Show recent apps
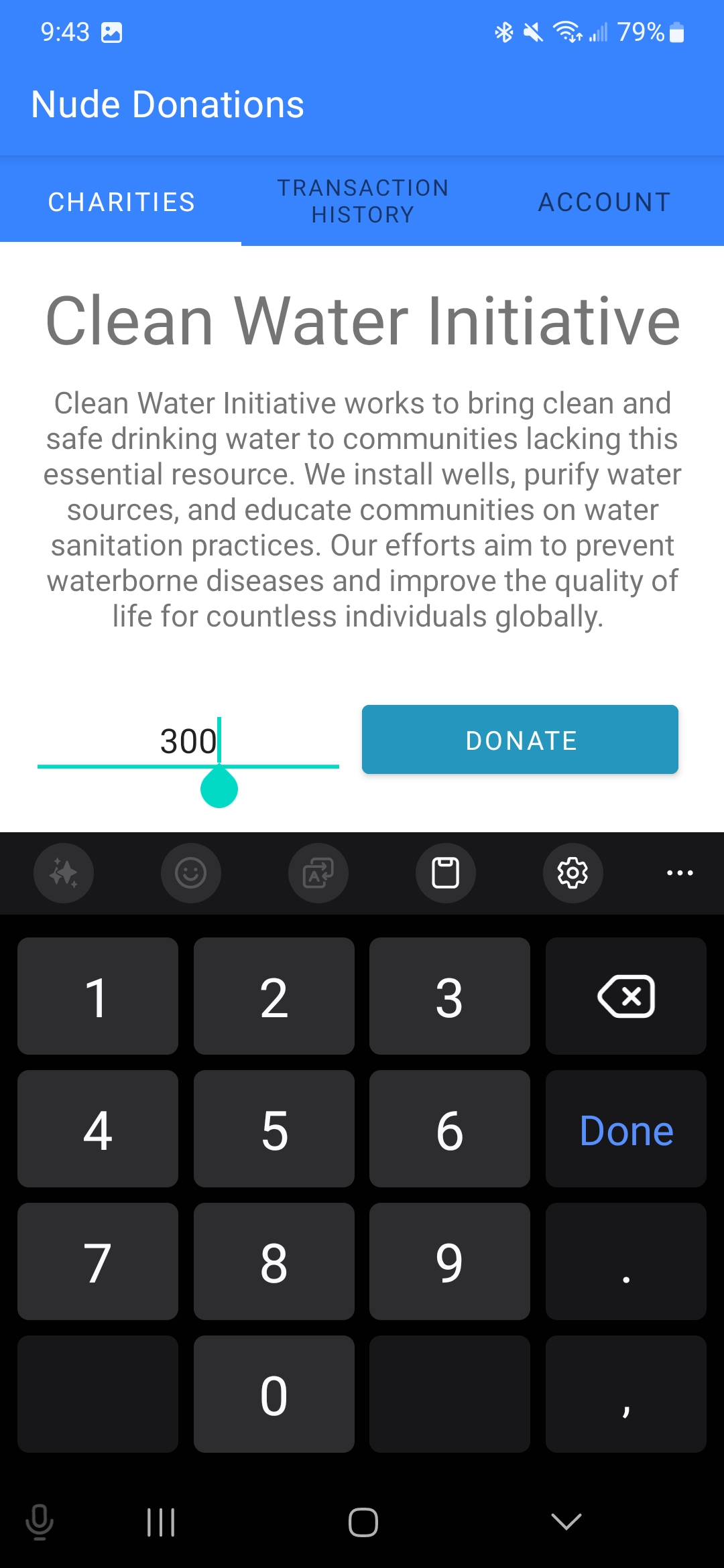Screen dimensions: 724x1568 [x=161, y=1522]
